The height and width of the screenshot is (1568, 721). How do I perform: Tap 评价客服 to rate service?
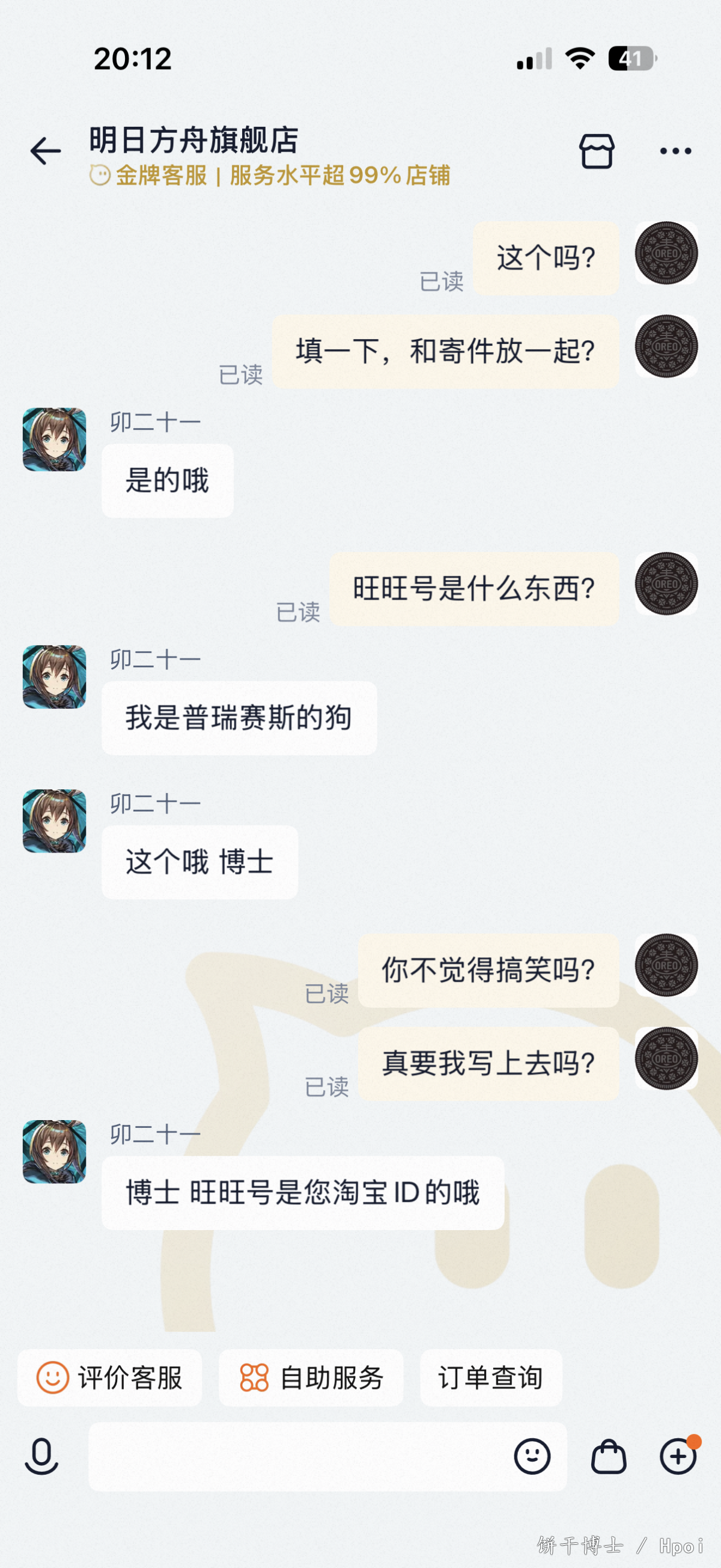pos(109,1377)
